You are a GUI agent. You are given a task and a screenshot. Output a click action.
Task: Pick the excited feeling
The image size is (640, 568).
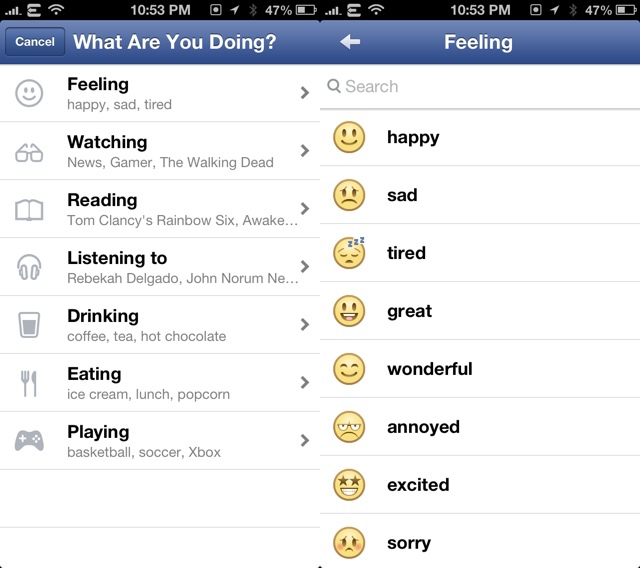[480, 485]
